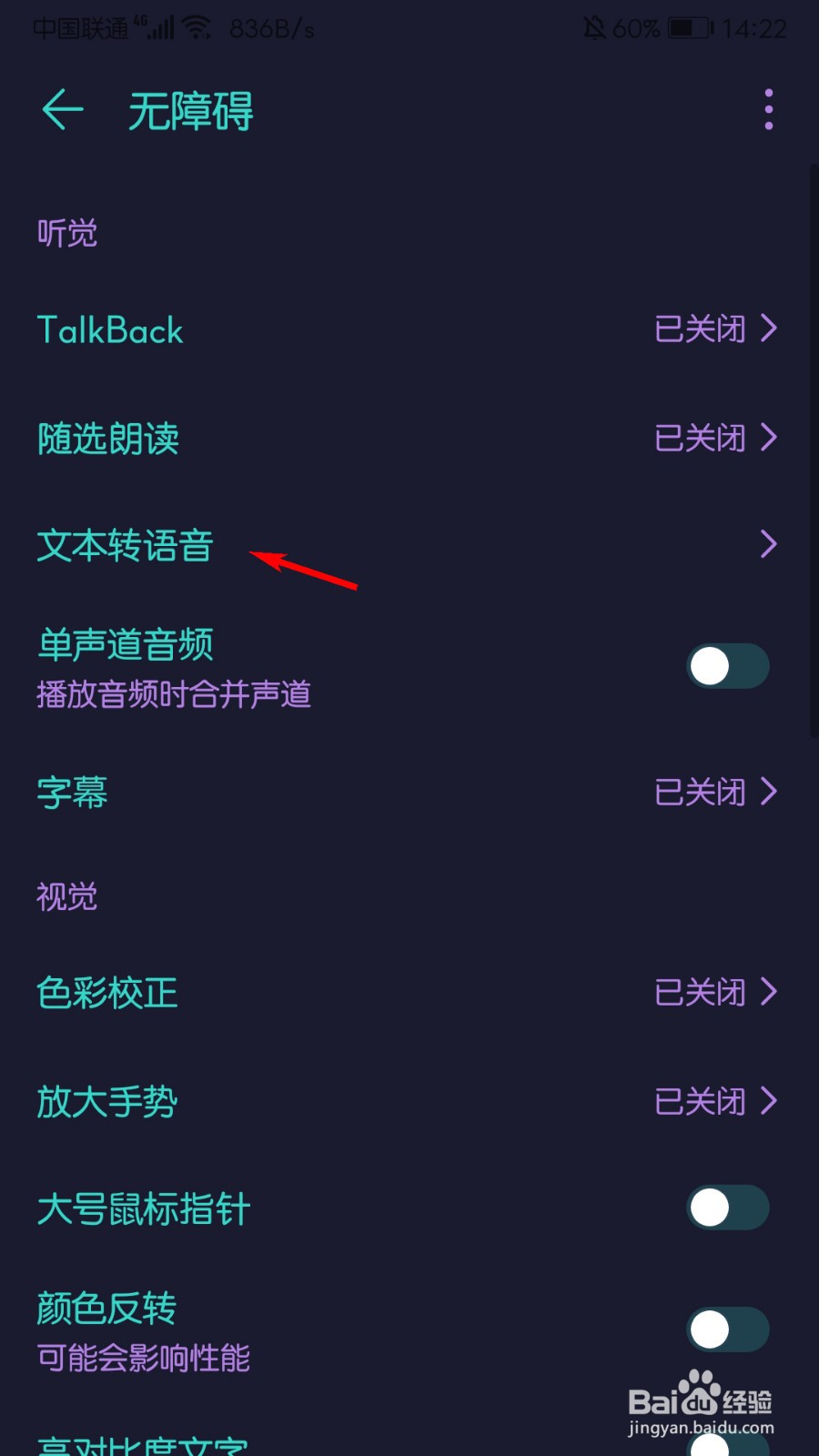Open 文本转语音 via its chevron
The height and width of the screenshot is (1456, 819).
tap(769, 545)
